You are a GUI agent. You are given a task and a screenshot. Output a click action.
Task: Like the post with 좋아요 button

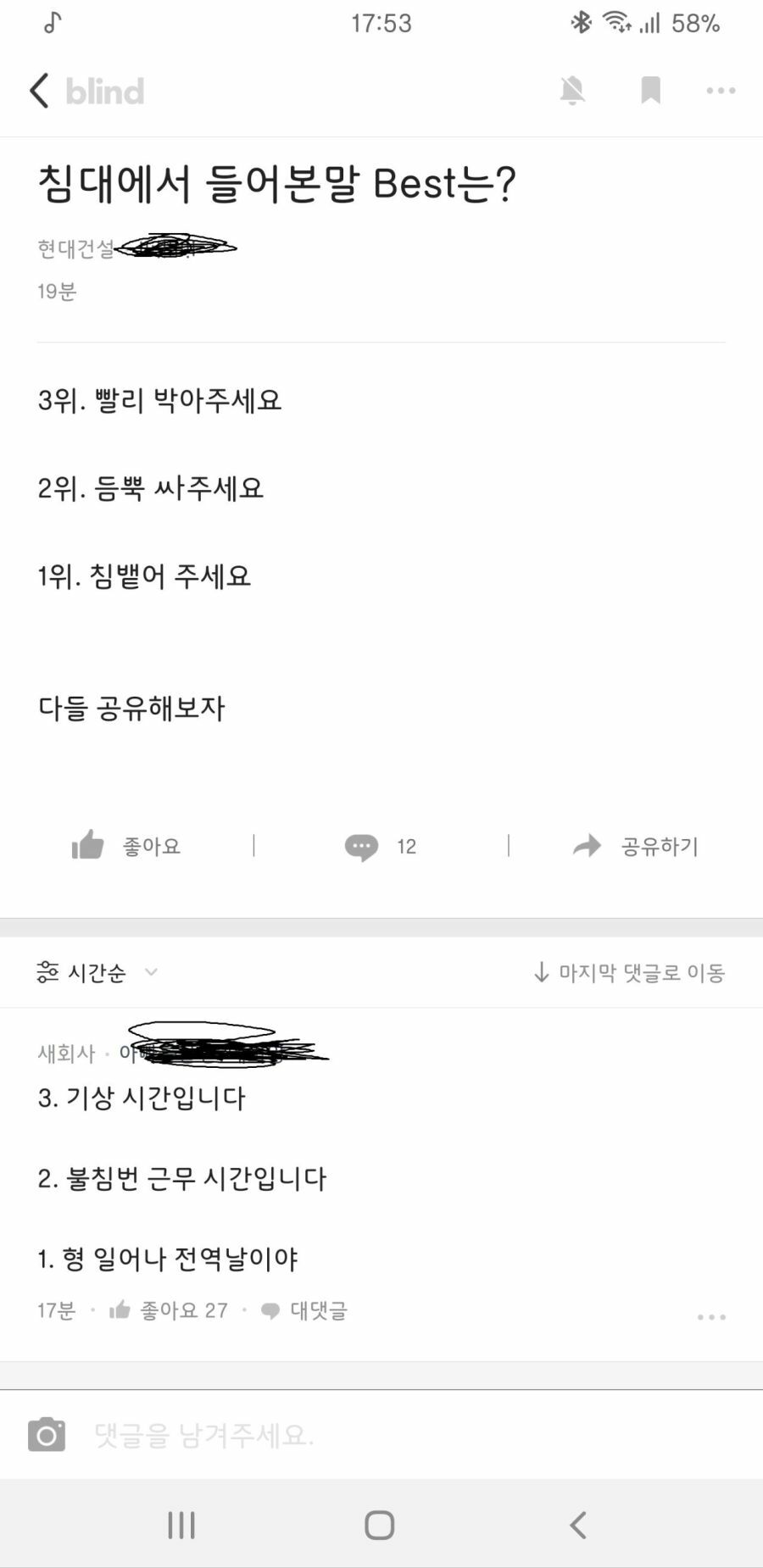(x=126, y=846)
